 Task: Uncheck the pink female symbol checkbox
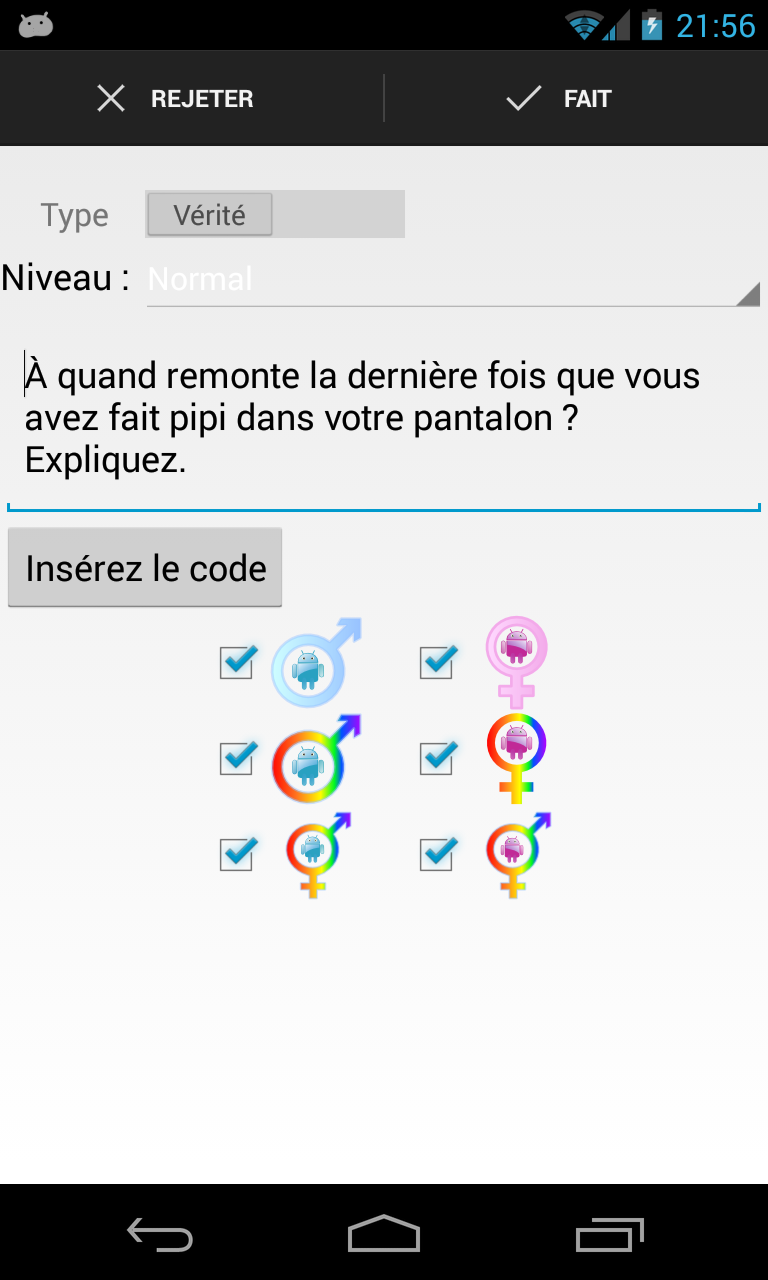(437, 662)
